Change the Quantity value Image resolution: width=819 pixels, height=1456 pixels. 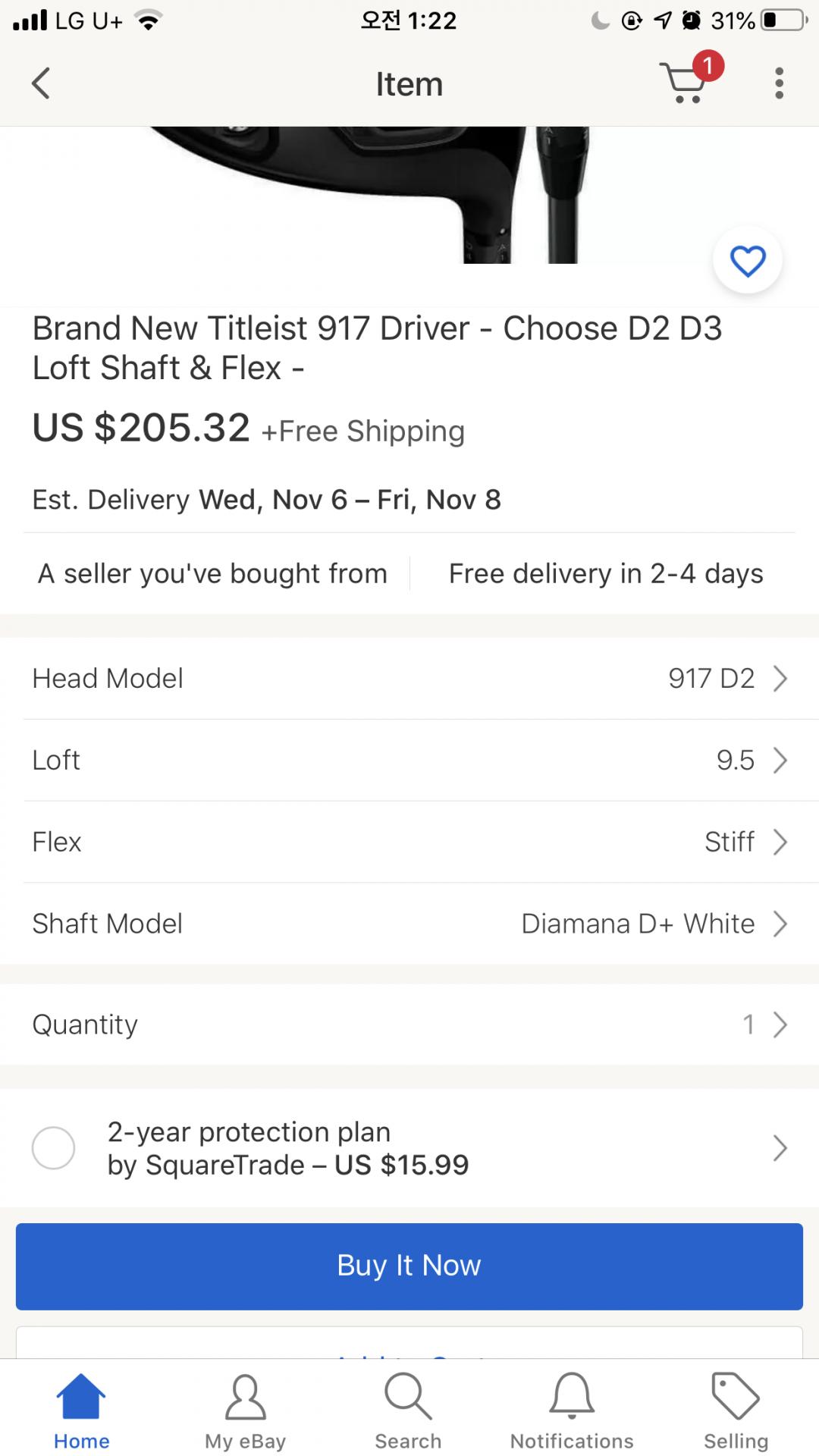click(x=409, y=1025)
